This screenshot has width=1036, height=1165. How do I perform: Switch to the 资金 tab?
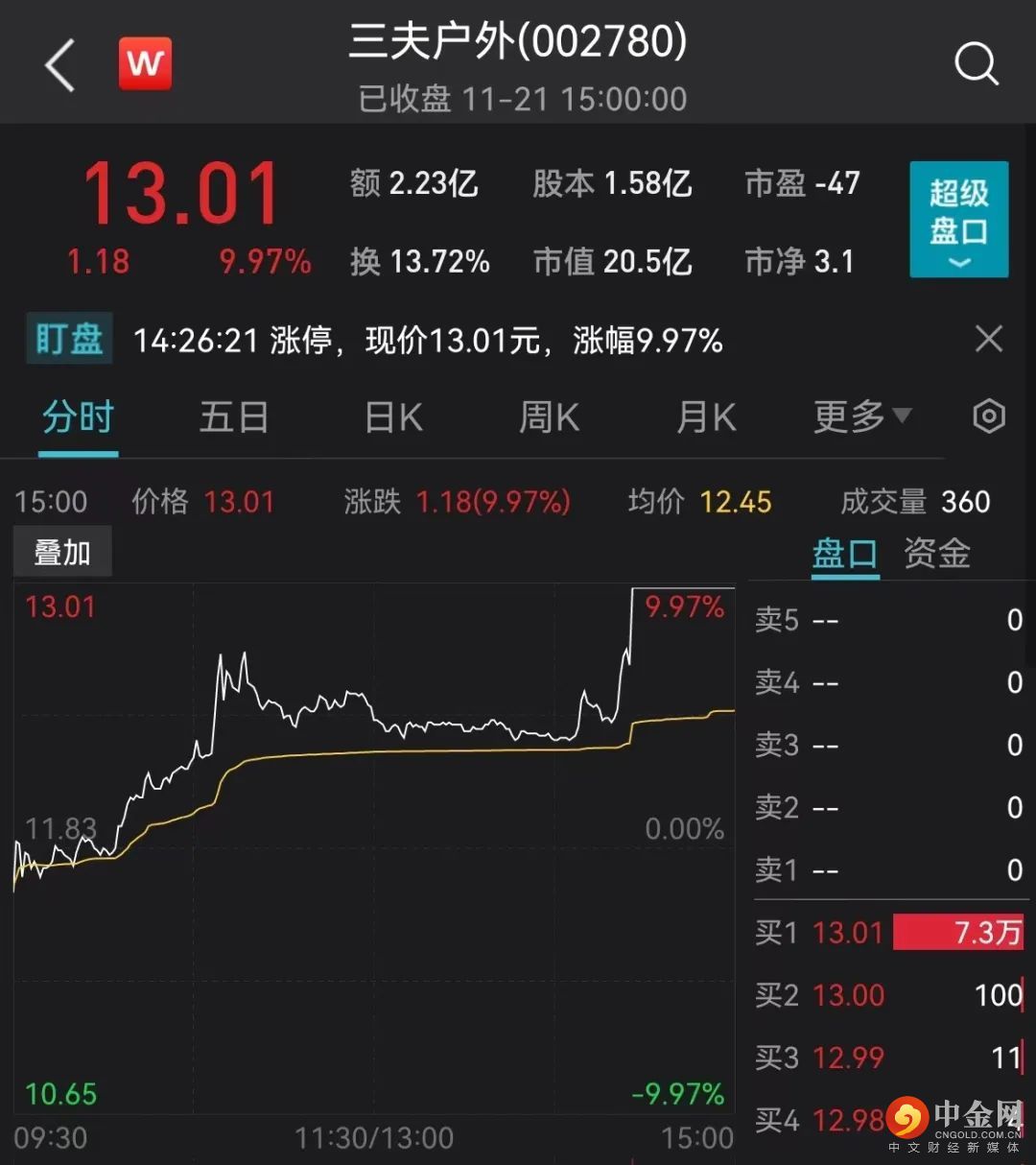pyautogui.click(x=937, y=554)
